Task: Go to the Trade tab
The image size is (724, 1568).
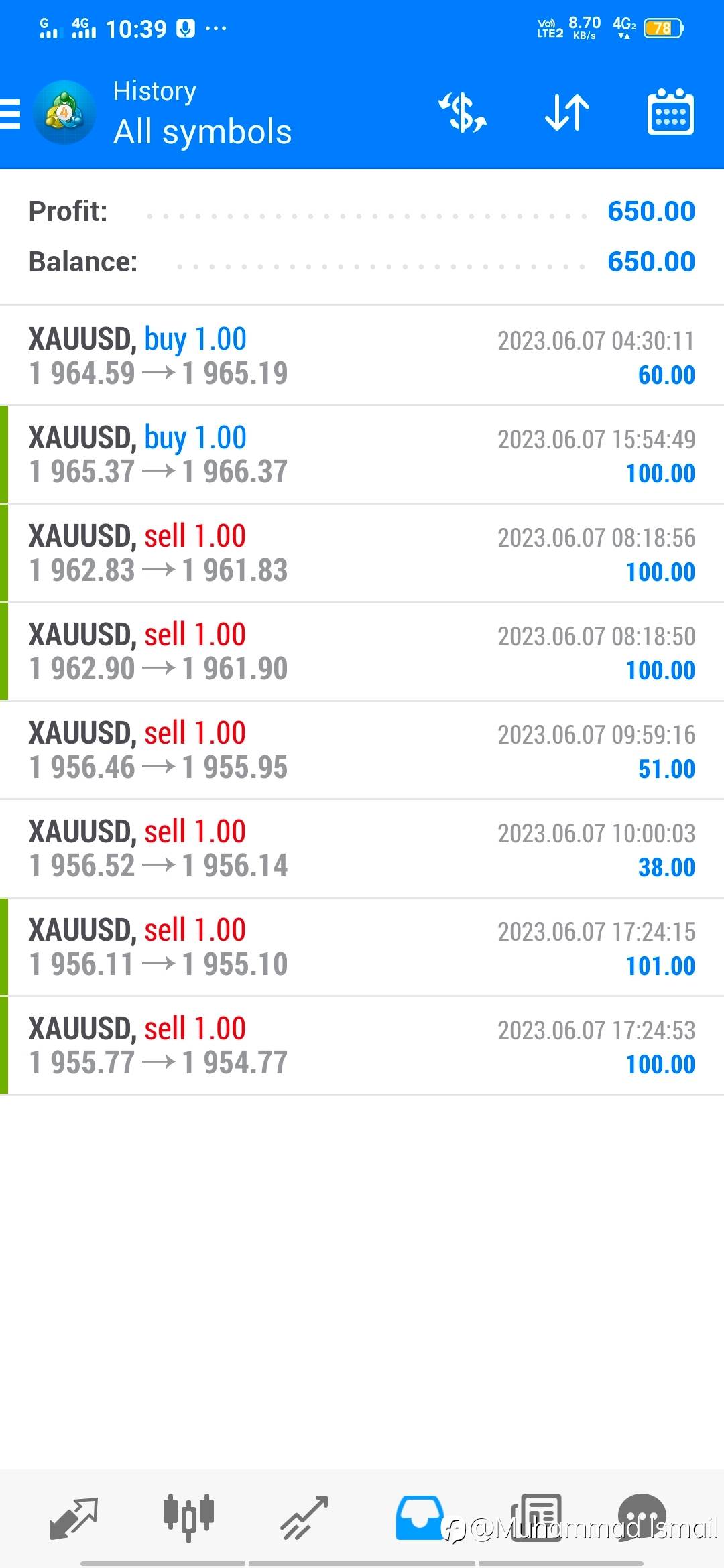Action: tap(304, 1517)
